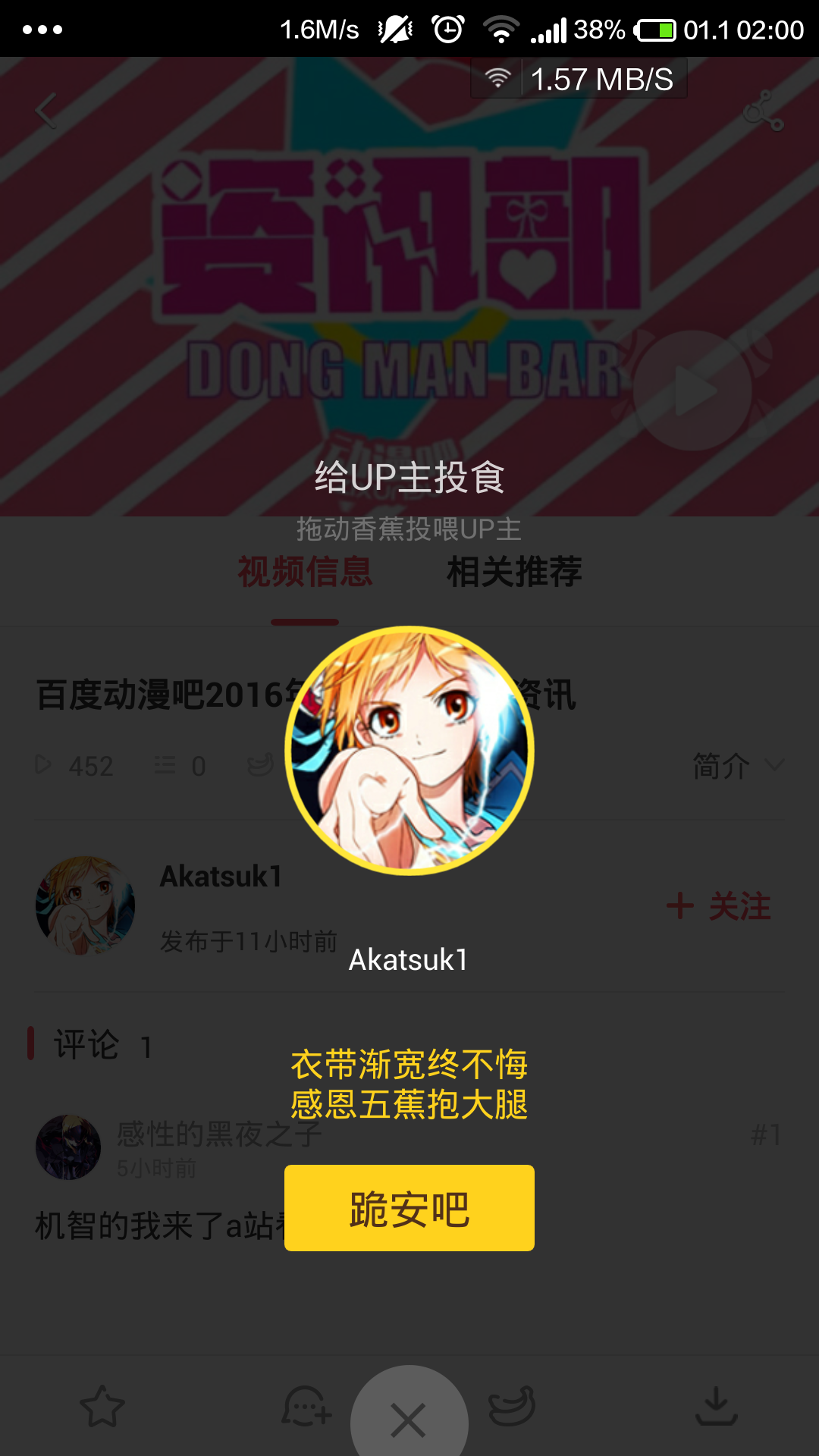819x1456 pixels.
Task: Open Akatsuk1's small profile avatar
Action: pyautogui.click(x=86, y=905)
